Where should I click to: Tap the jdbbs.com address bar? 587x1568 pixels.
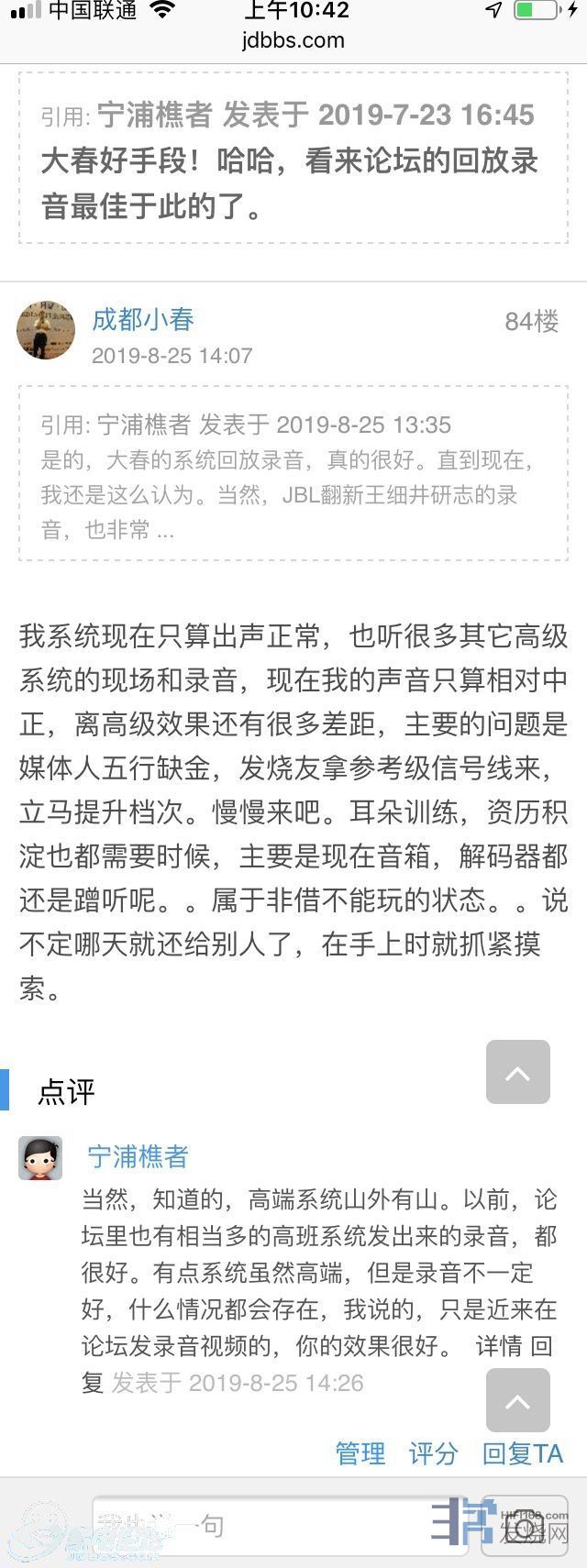293,40
